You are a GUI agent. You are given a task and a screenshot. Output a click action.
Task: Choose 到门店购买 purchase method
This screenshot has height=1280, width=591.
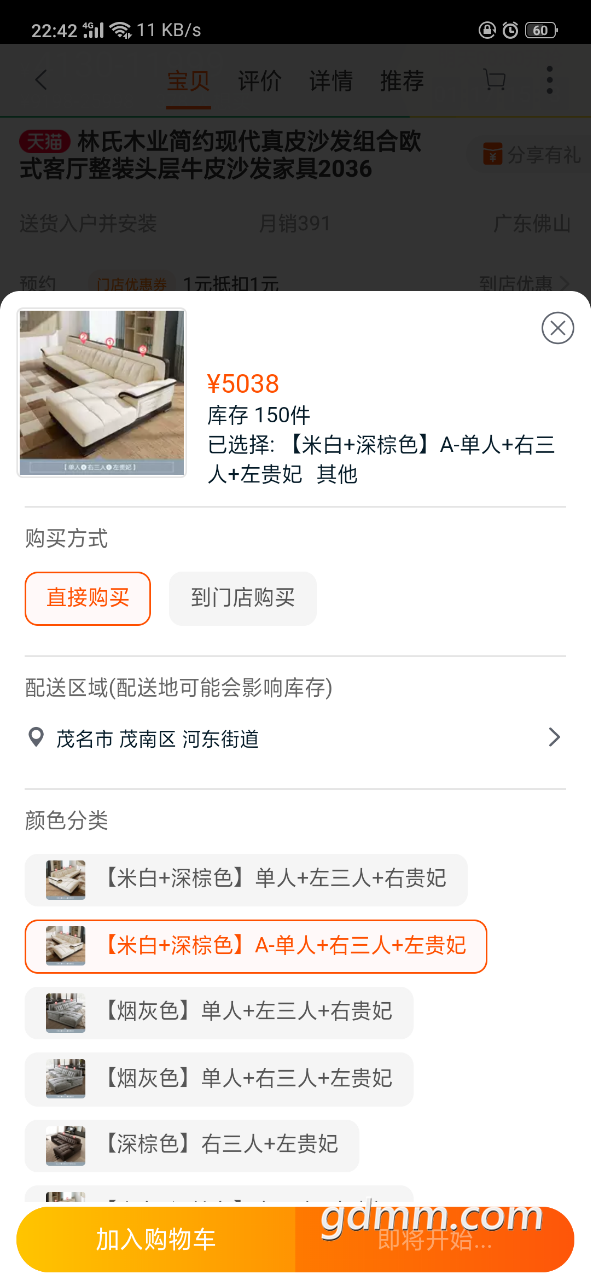point(243,598)
